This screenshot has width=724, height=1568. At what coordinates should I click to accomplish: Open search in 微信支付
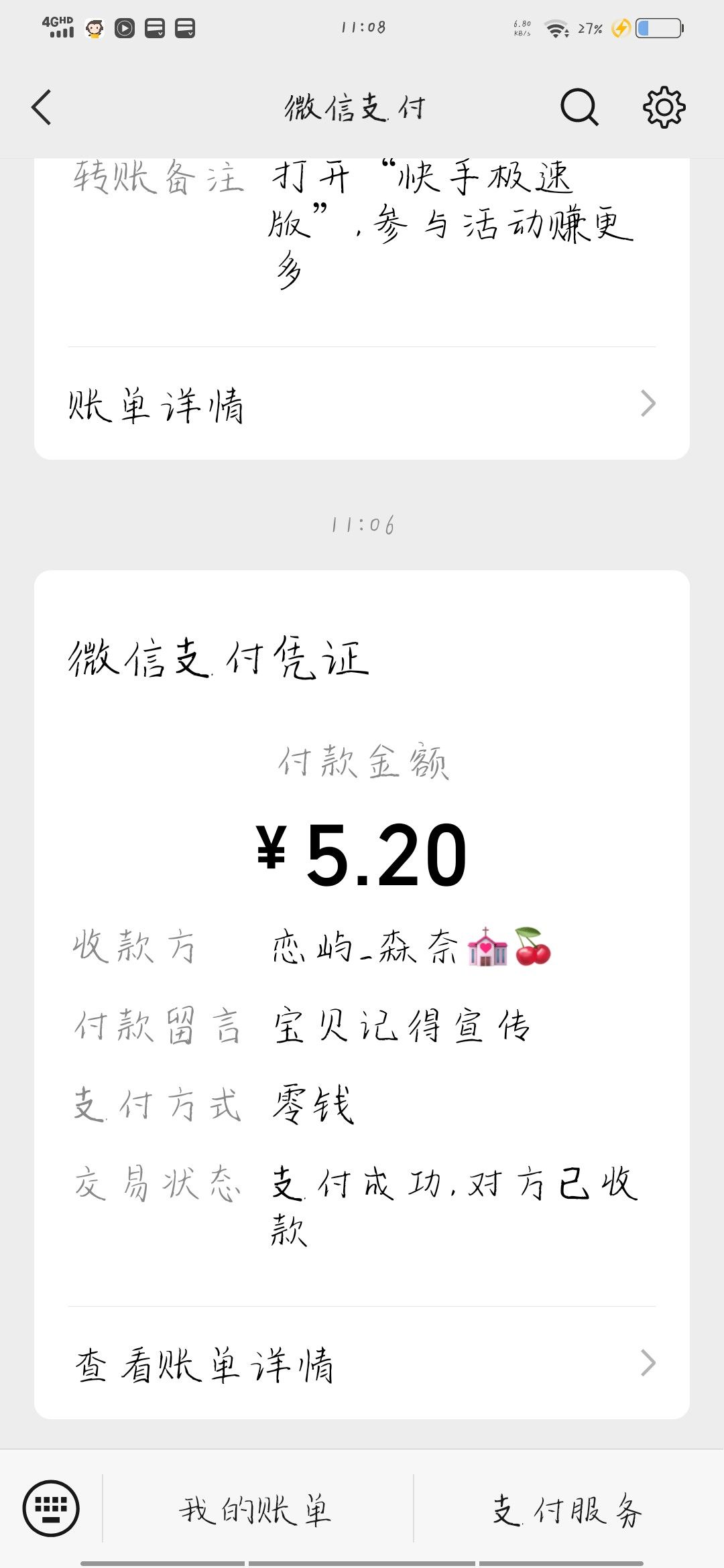tap(579, 107)
